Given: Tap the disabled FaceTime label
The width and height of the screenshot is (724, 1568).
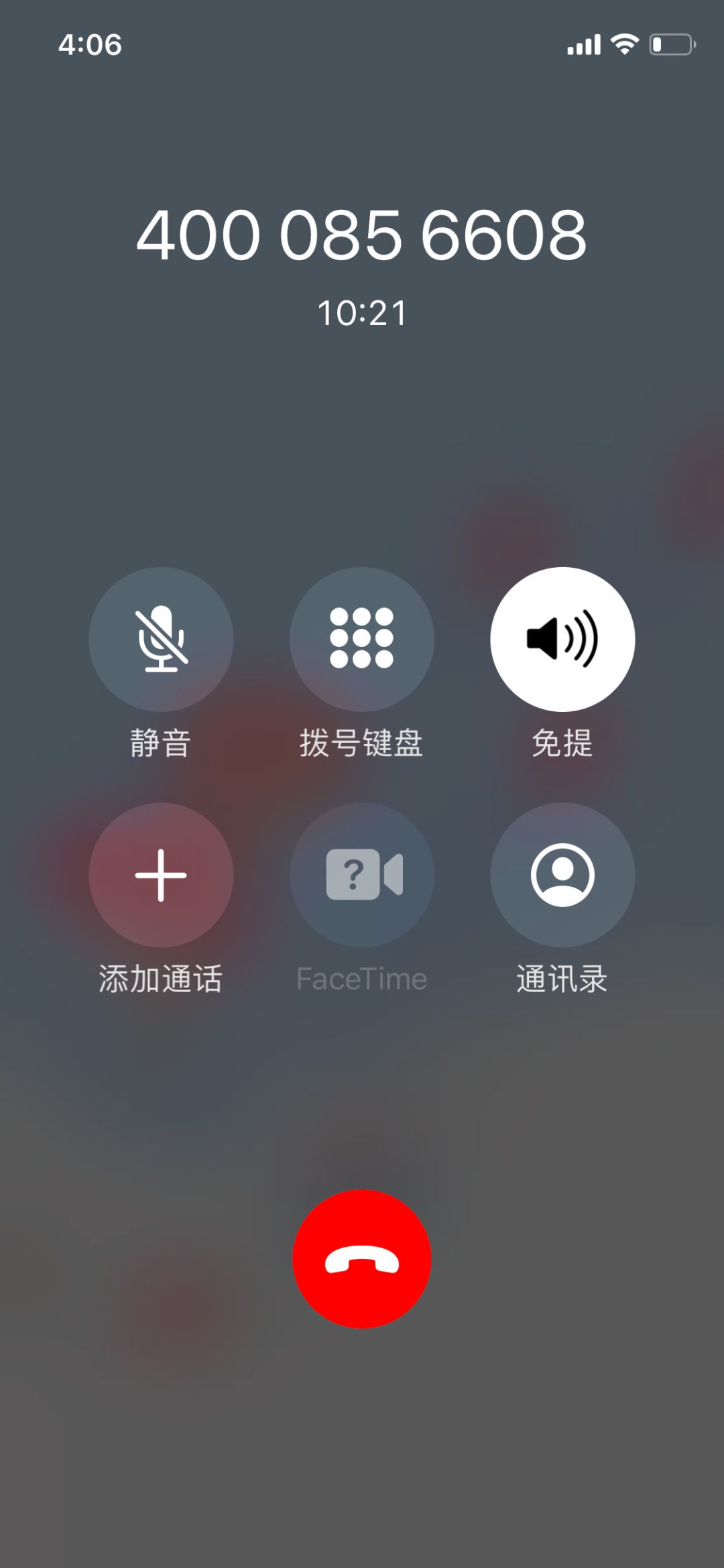Looking at the screenshot, I should (x=362, y=979).
